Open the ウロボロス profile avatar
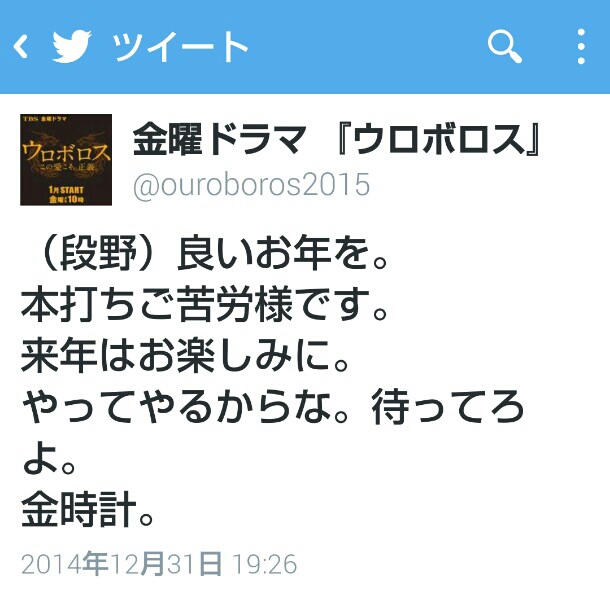This screenshot has width=610, height=593. [67, 160]
